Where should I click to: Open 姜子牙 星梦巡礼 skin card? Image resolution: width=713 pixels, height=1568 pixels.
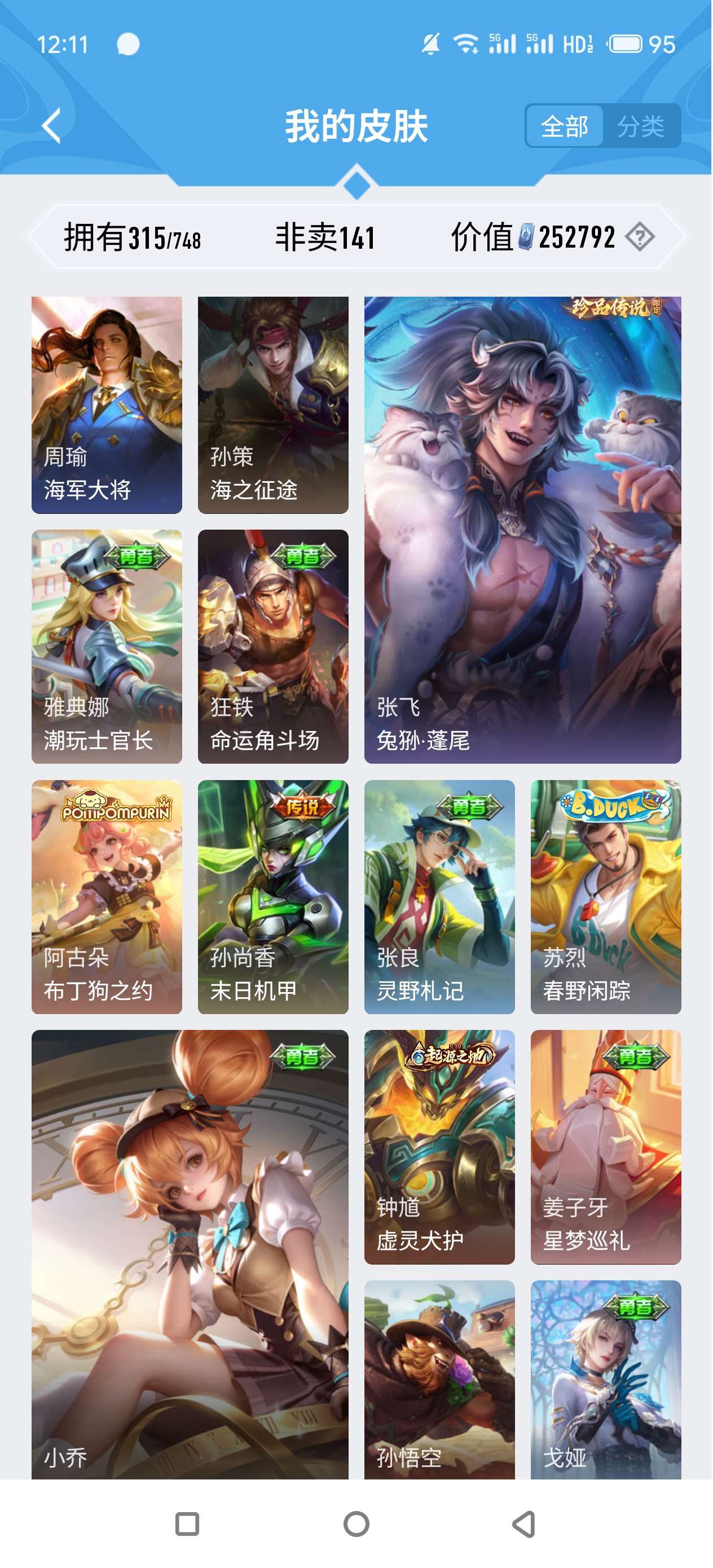point(605,1147)
